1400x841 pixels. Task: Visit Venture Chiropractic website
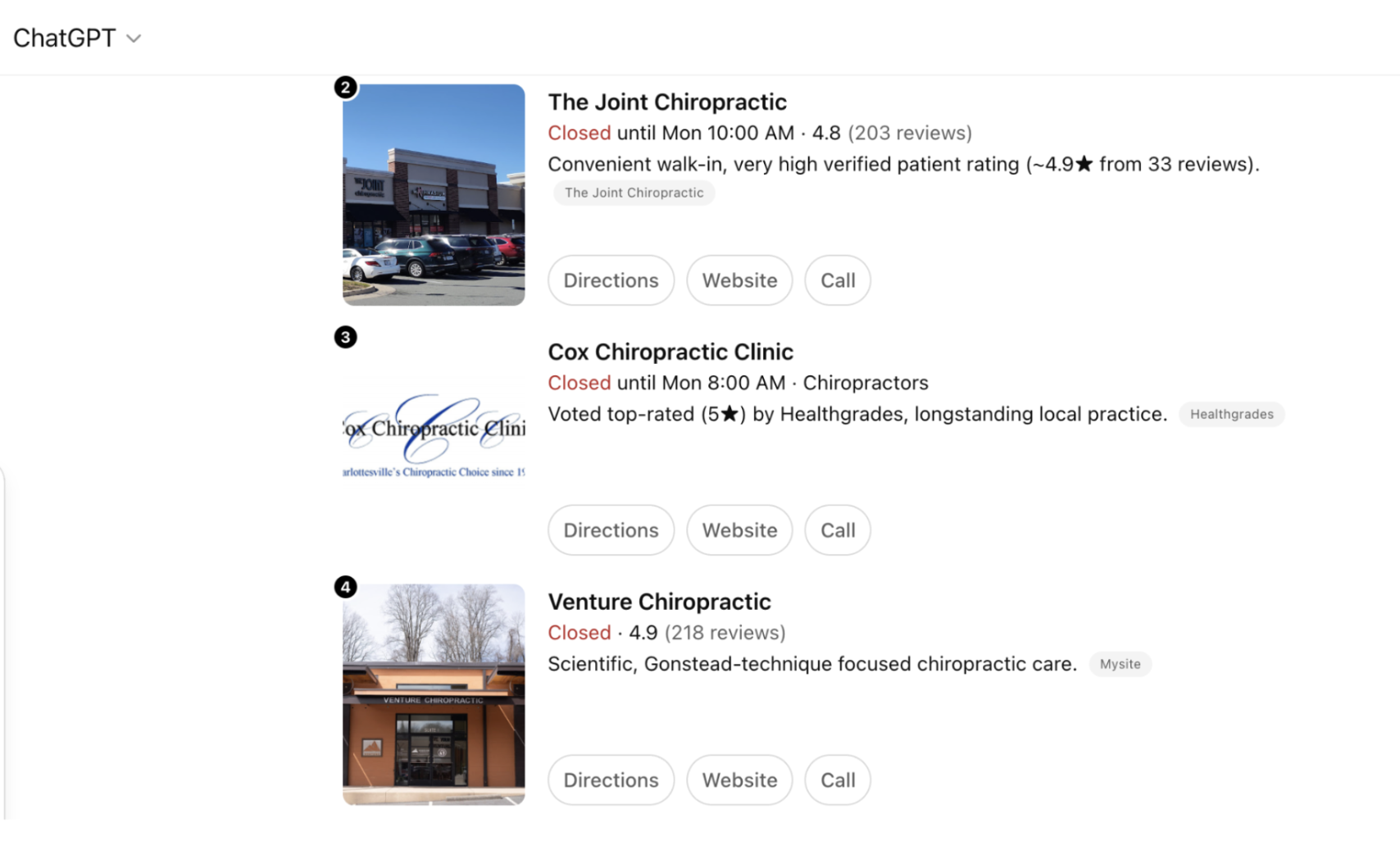(739, 780)
